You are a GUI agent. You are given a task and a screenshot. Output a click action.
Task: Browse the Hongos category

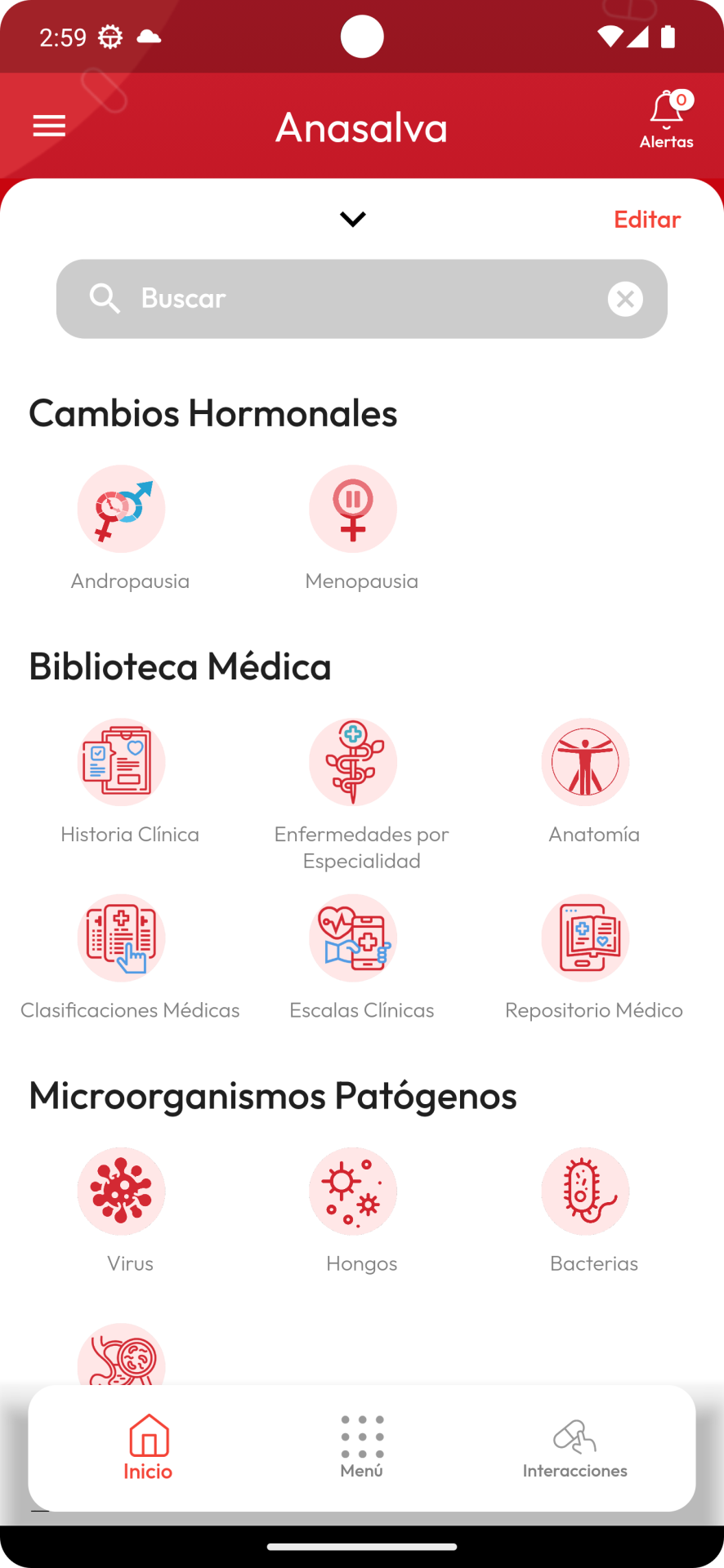coord(361,1210)
